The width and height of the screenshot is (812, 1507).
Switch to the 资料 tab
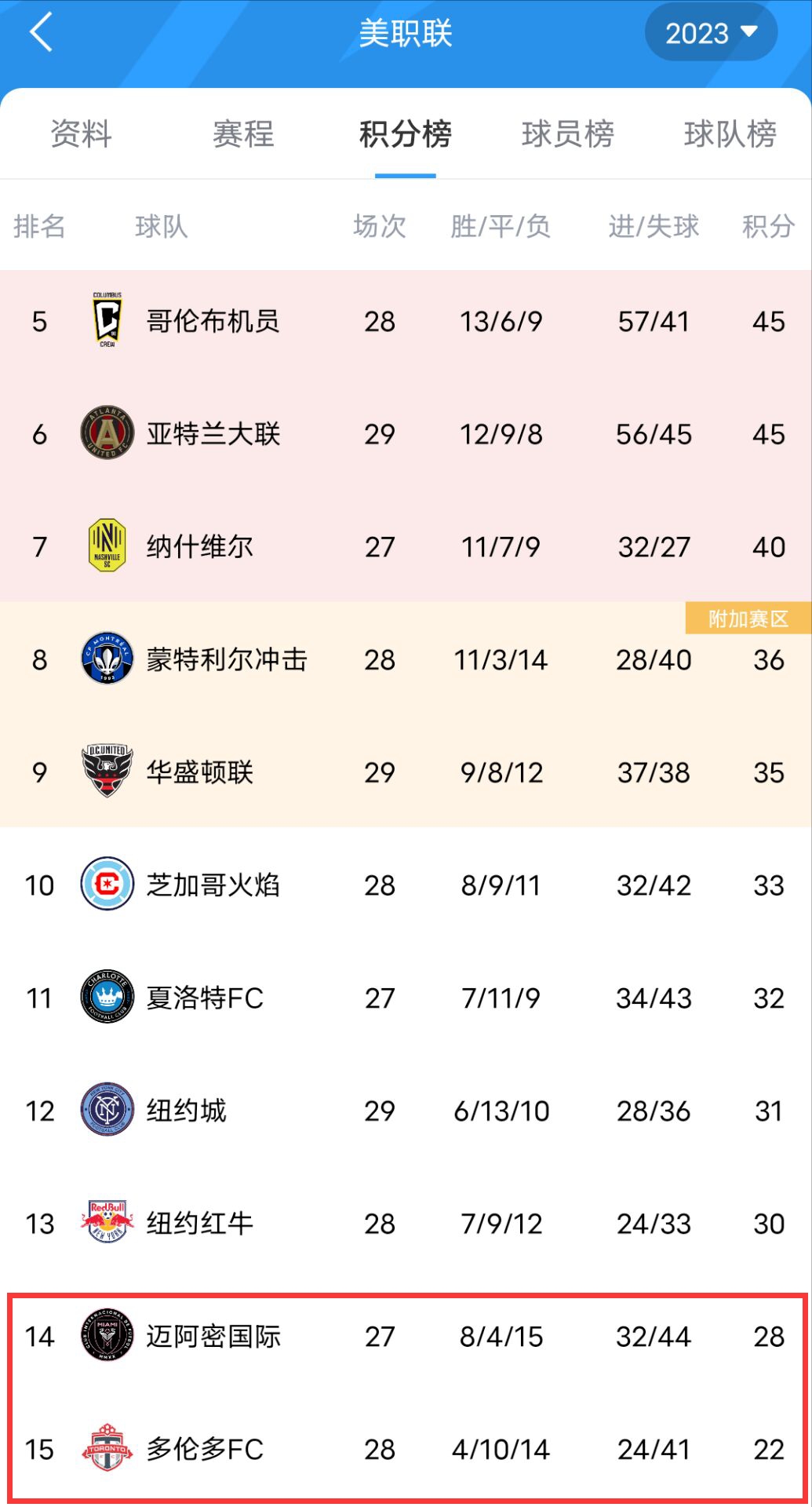(81, 133)
